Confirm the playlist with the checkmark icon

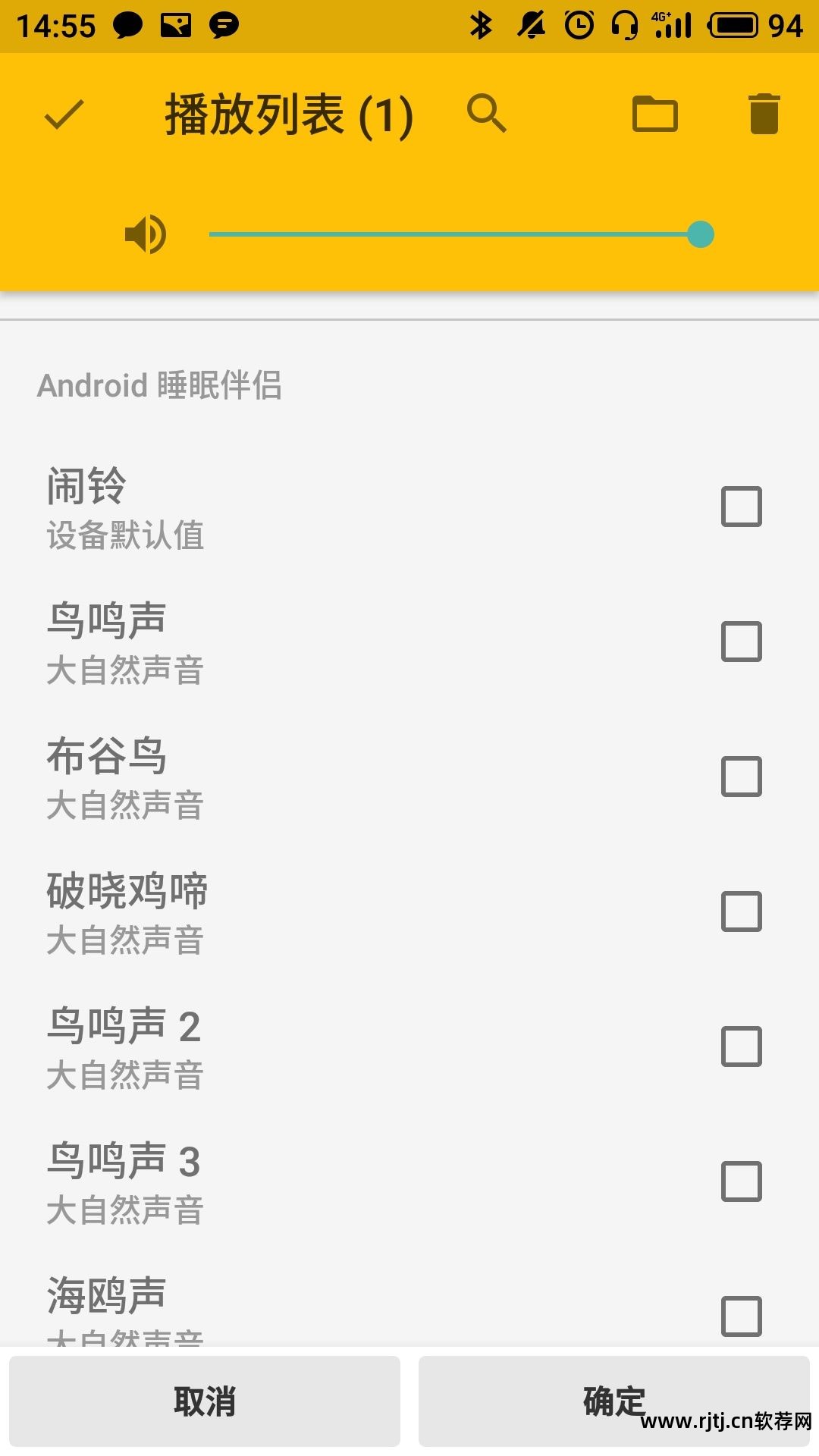click(64, 115)
